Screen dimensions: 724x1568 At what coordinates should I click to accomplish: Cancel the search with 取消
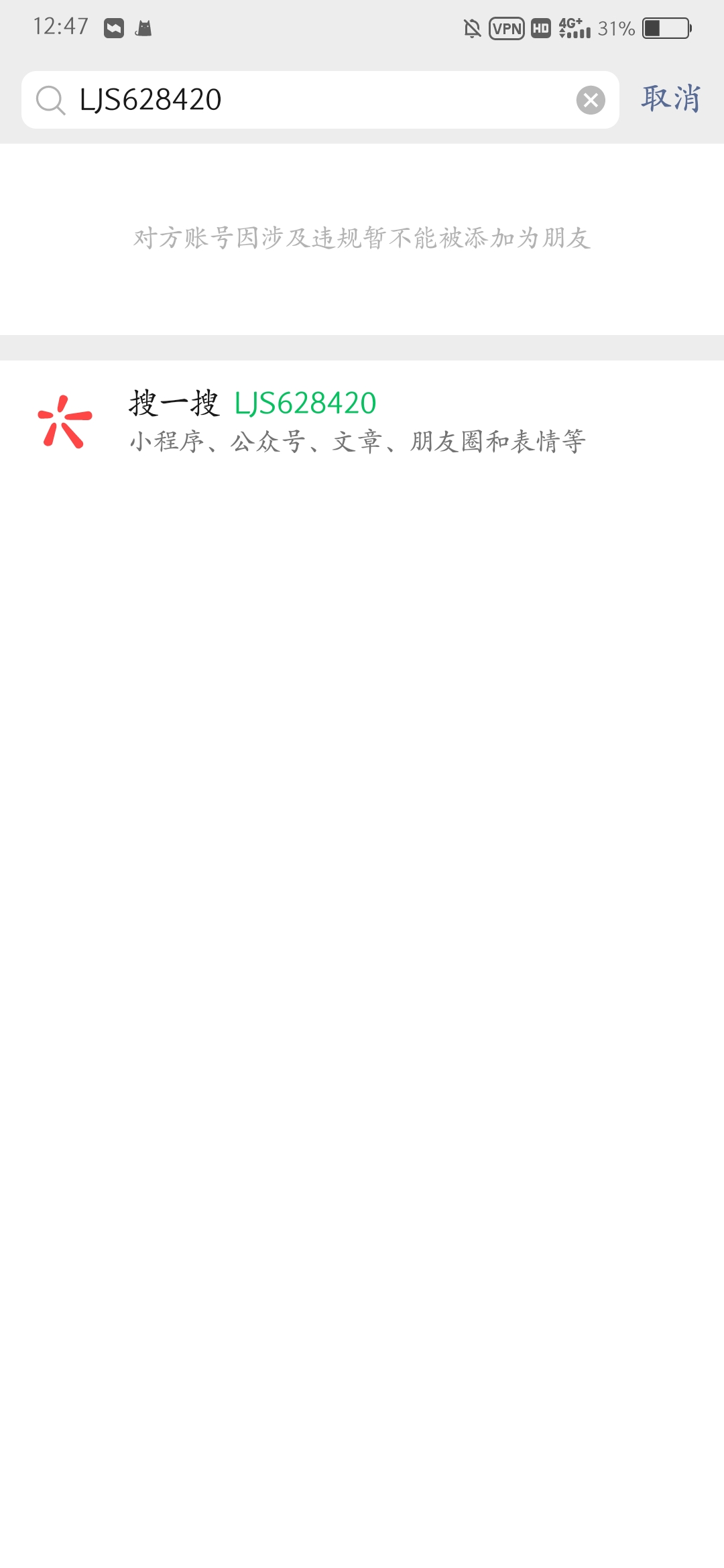[670, 99]
